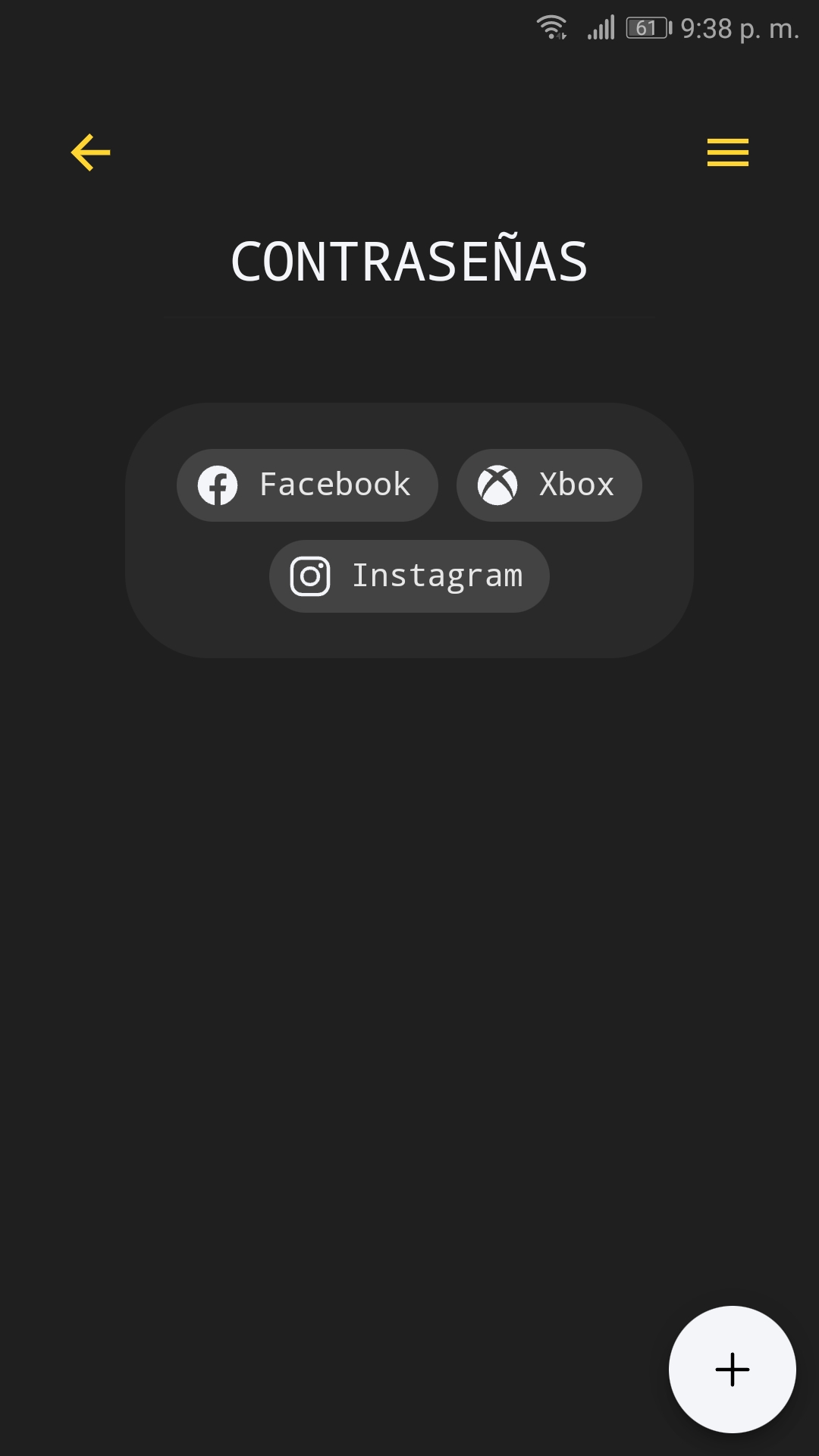The width and height of the screenshot is (819, 1456).
Task: View the Instagram password entry
Action: pyautogui.click(x=409, y=576)
